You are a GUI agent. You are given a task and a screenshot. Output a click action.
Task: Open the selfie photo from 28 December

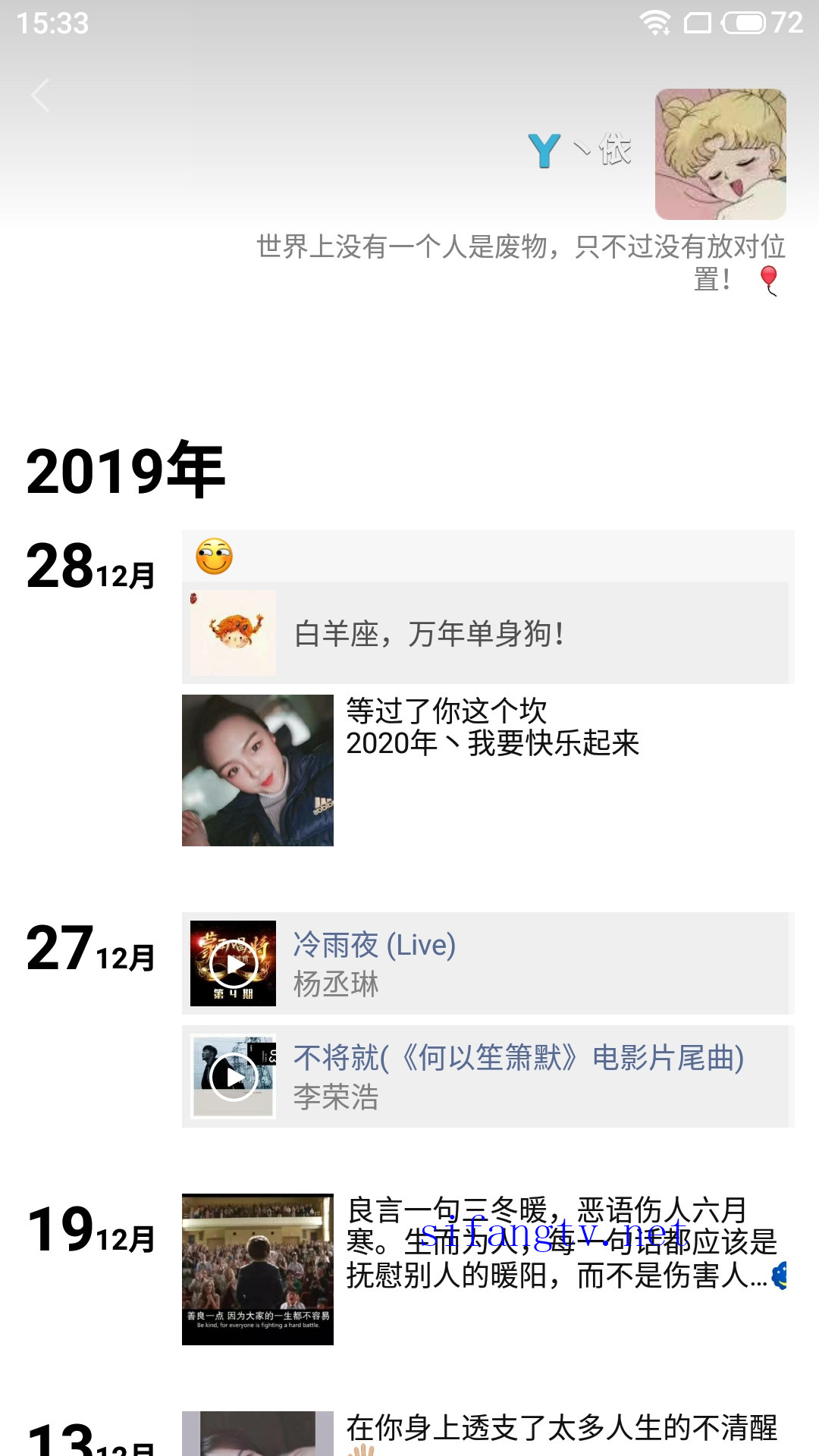pos(258,770)
